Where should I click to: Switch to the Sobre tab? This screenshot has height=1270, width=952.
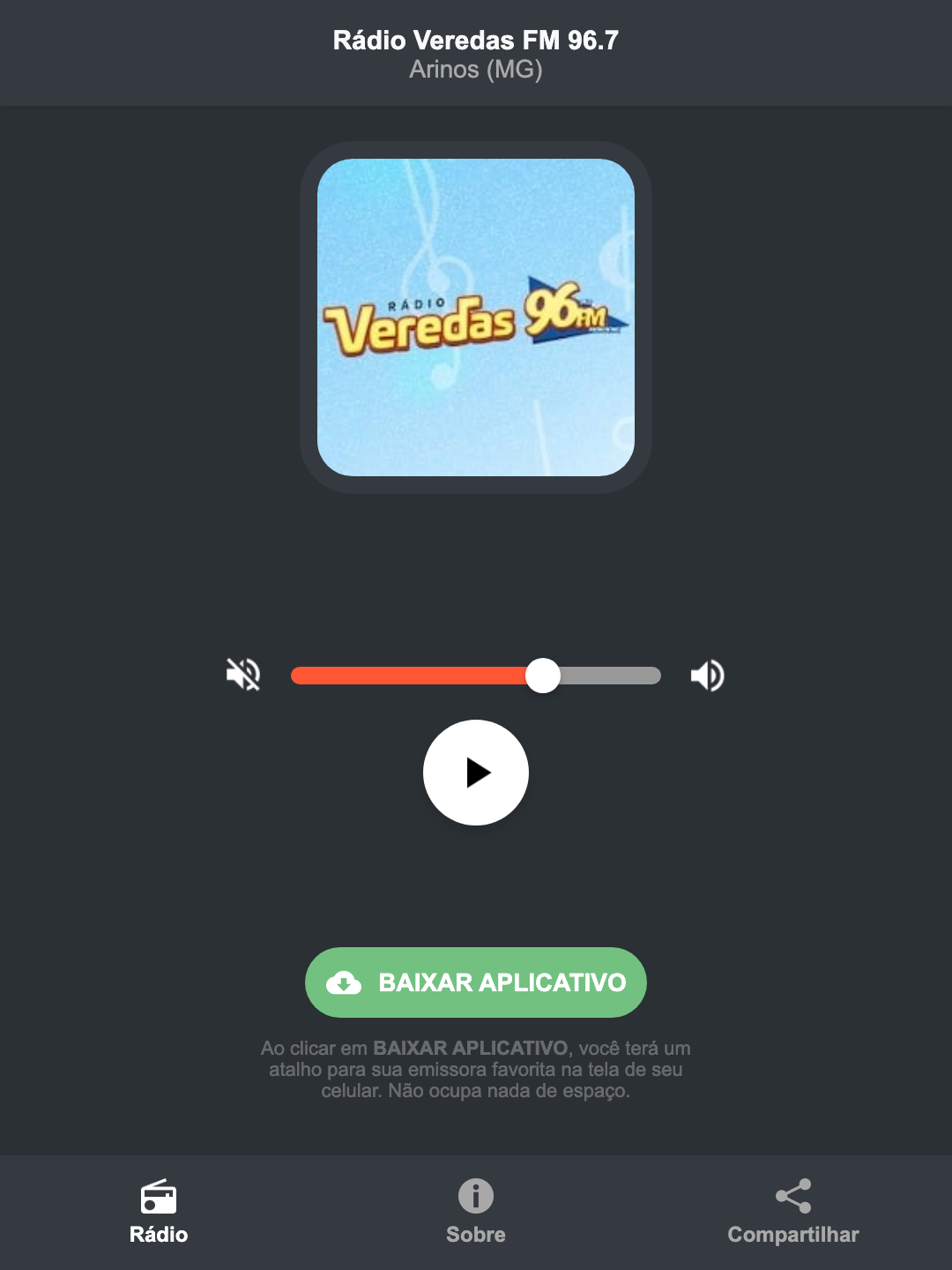(475, 1235)
